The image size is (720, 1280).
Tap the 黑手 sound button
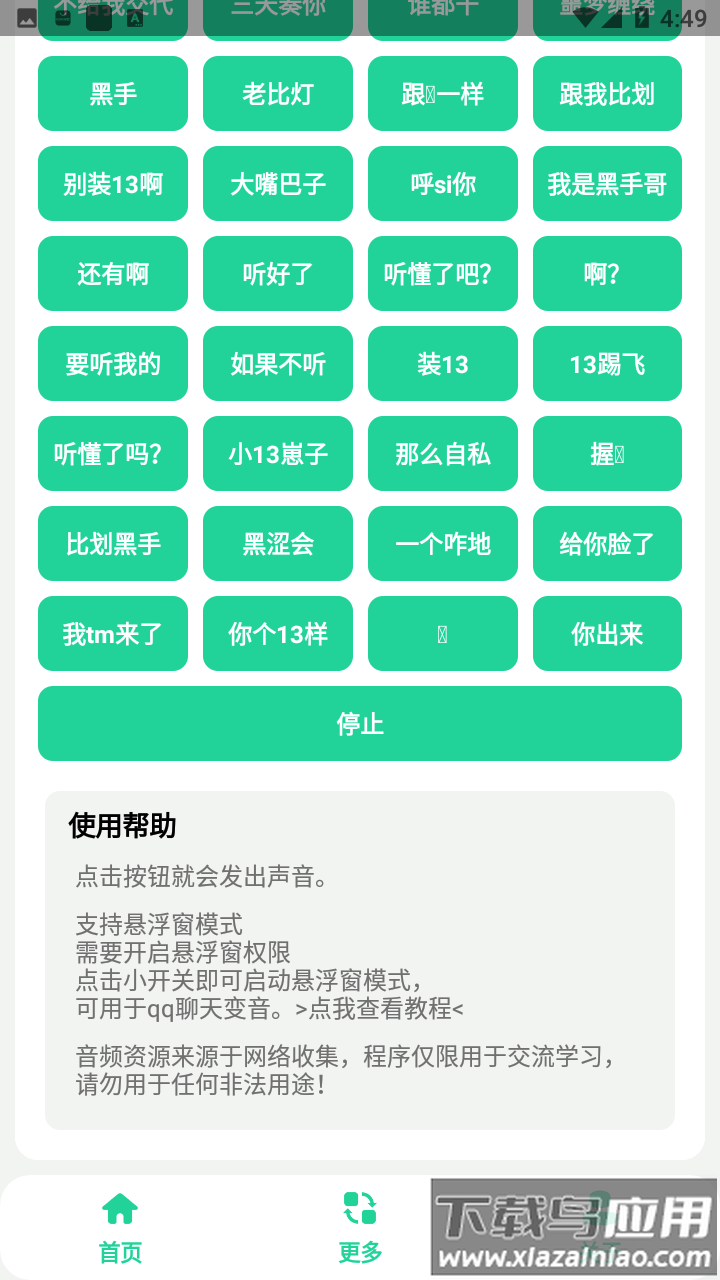click(113, 94)
